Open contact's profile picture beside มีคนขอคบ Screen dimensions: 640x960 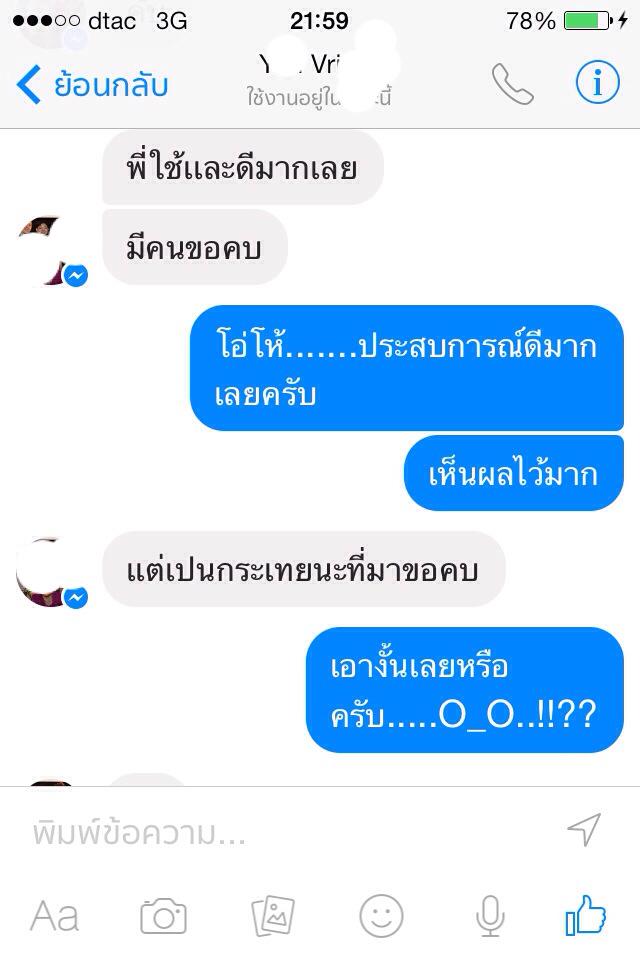point(47,250)
